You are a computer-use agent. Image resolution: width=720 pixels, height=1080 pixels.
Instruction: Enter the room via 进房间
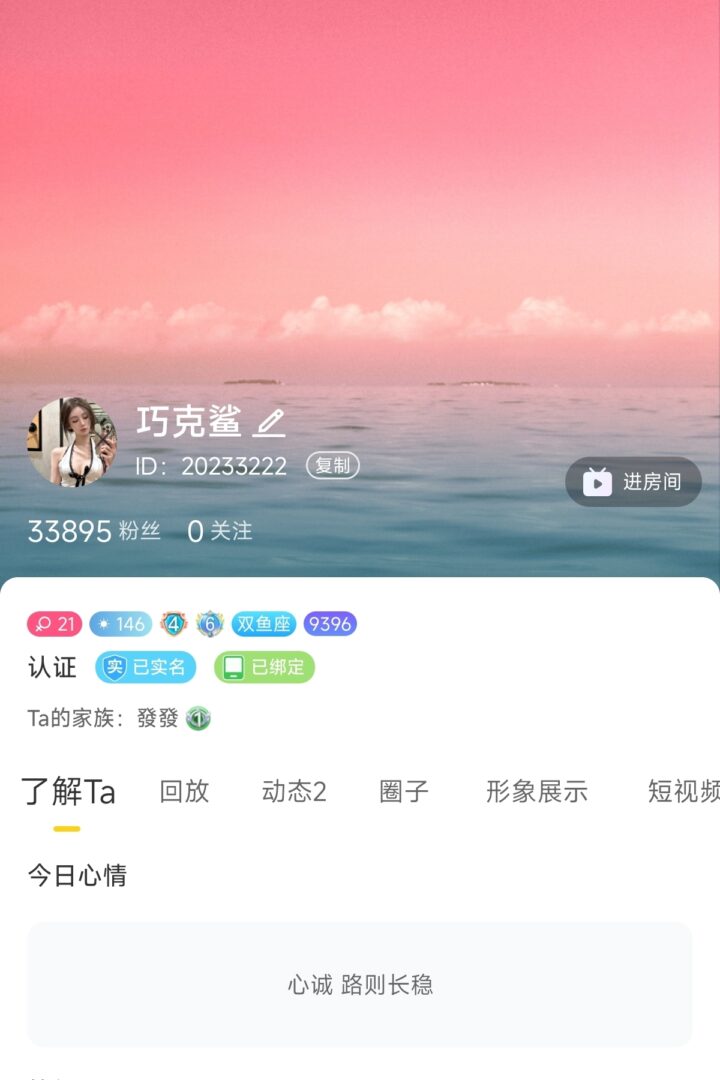coord(633,482)
